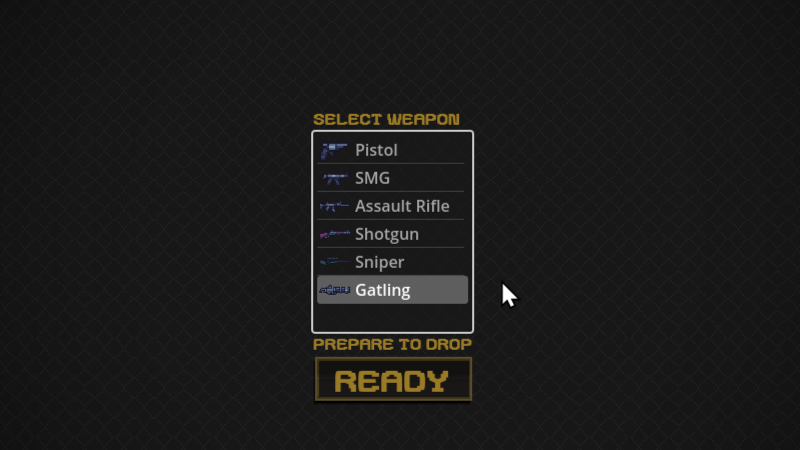Choose the Sniper weapon

click(x=391, y=262)
